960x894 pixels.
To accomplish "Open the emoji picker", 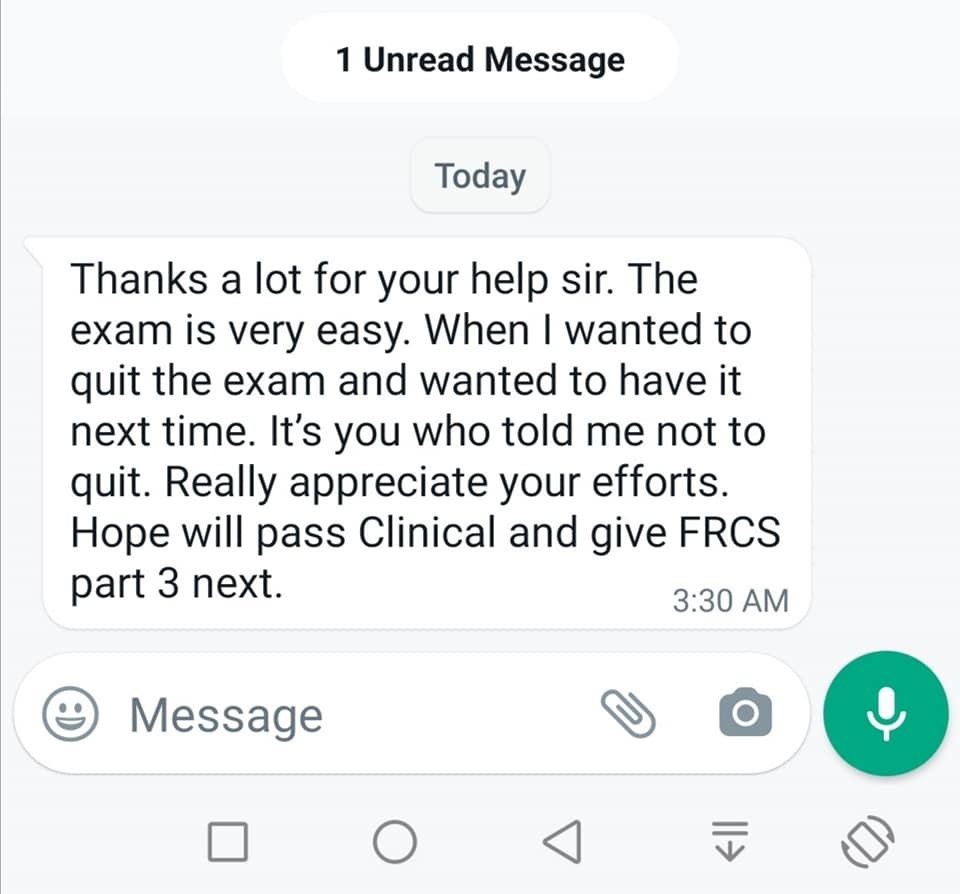I will click(x=70, y=715).
